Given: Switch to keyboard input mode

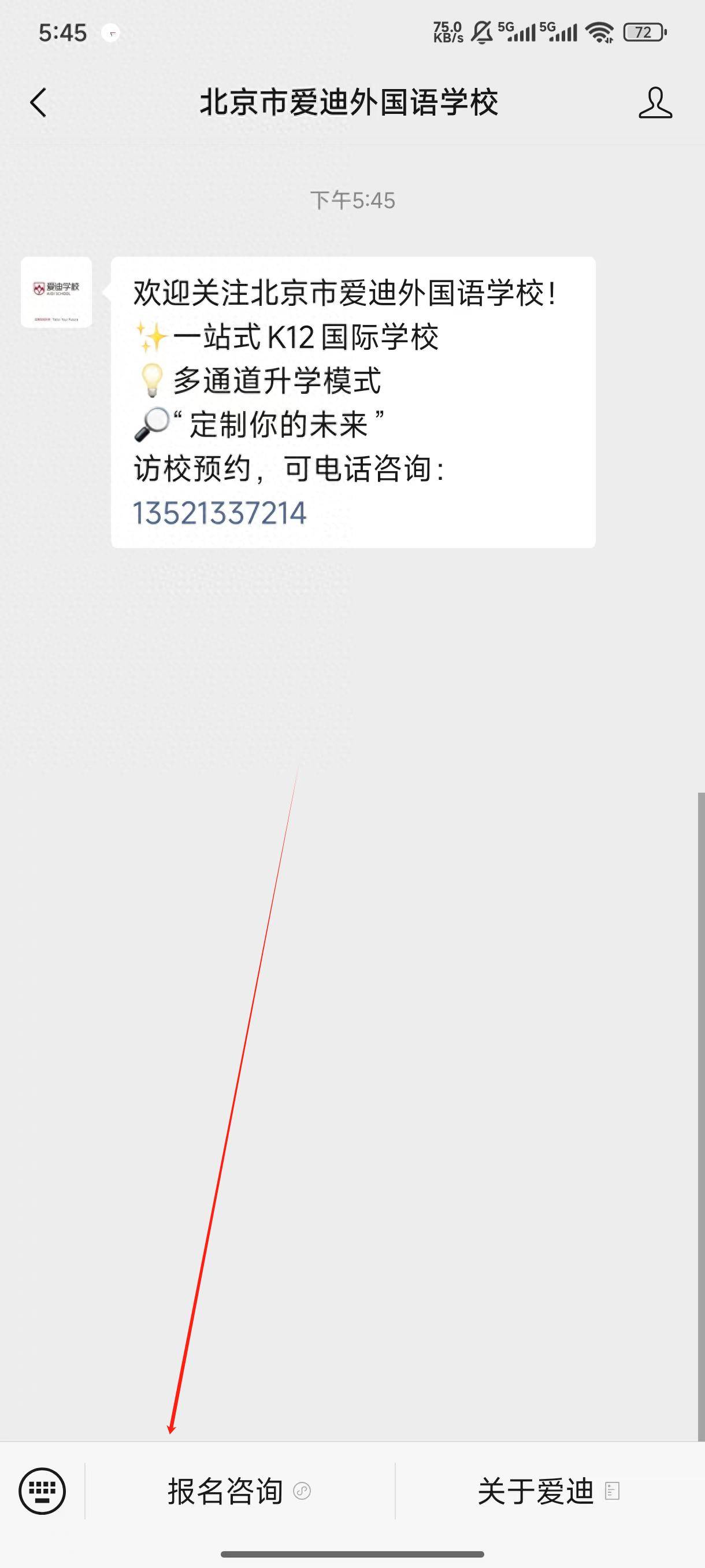Looking at the screenshot, I should (x=42, y=1491).
